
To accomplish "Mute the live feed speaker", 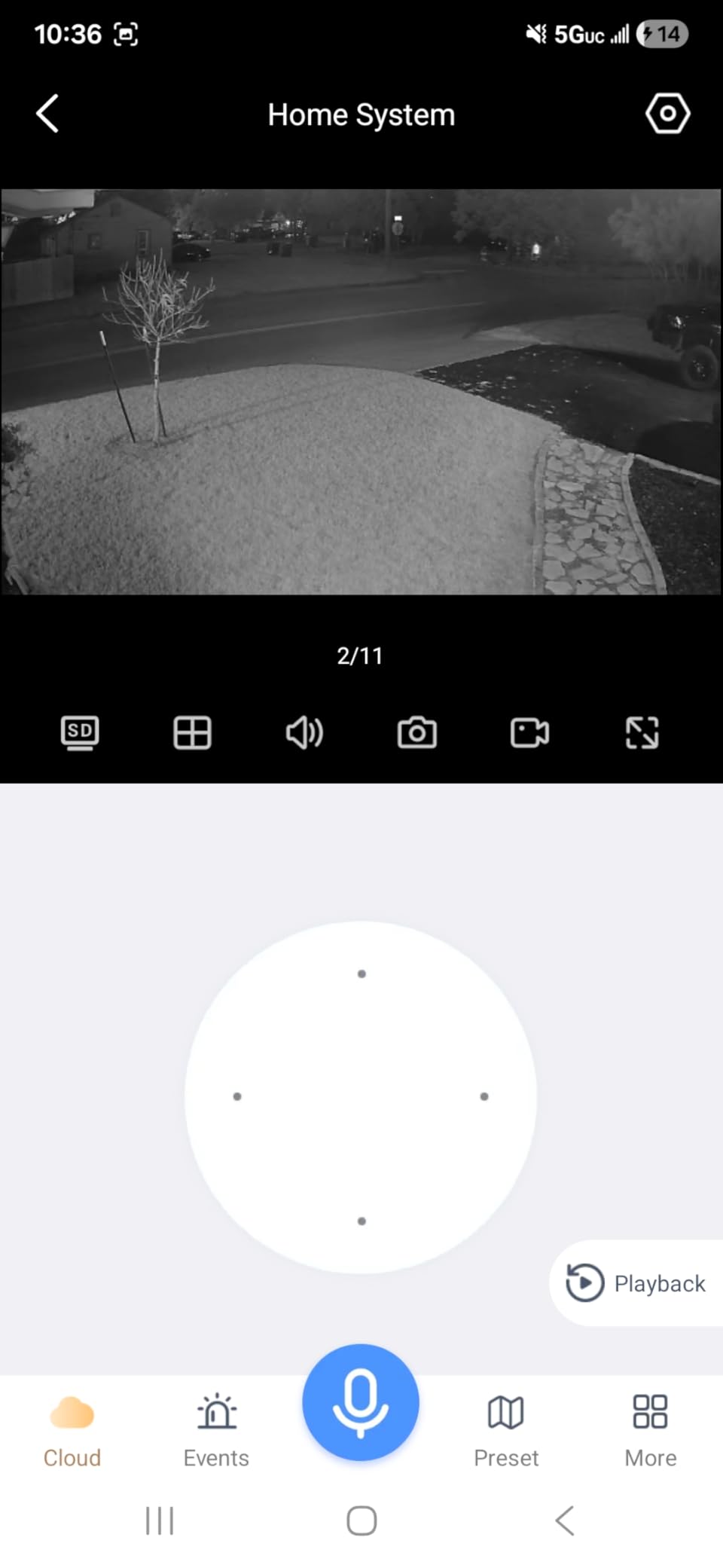I will pyautogui.click(x=304, y=732).
